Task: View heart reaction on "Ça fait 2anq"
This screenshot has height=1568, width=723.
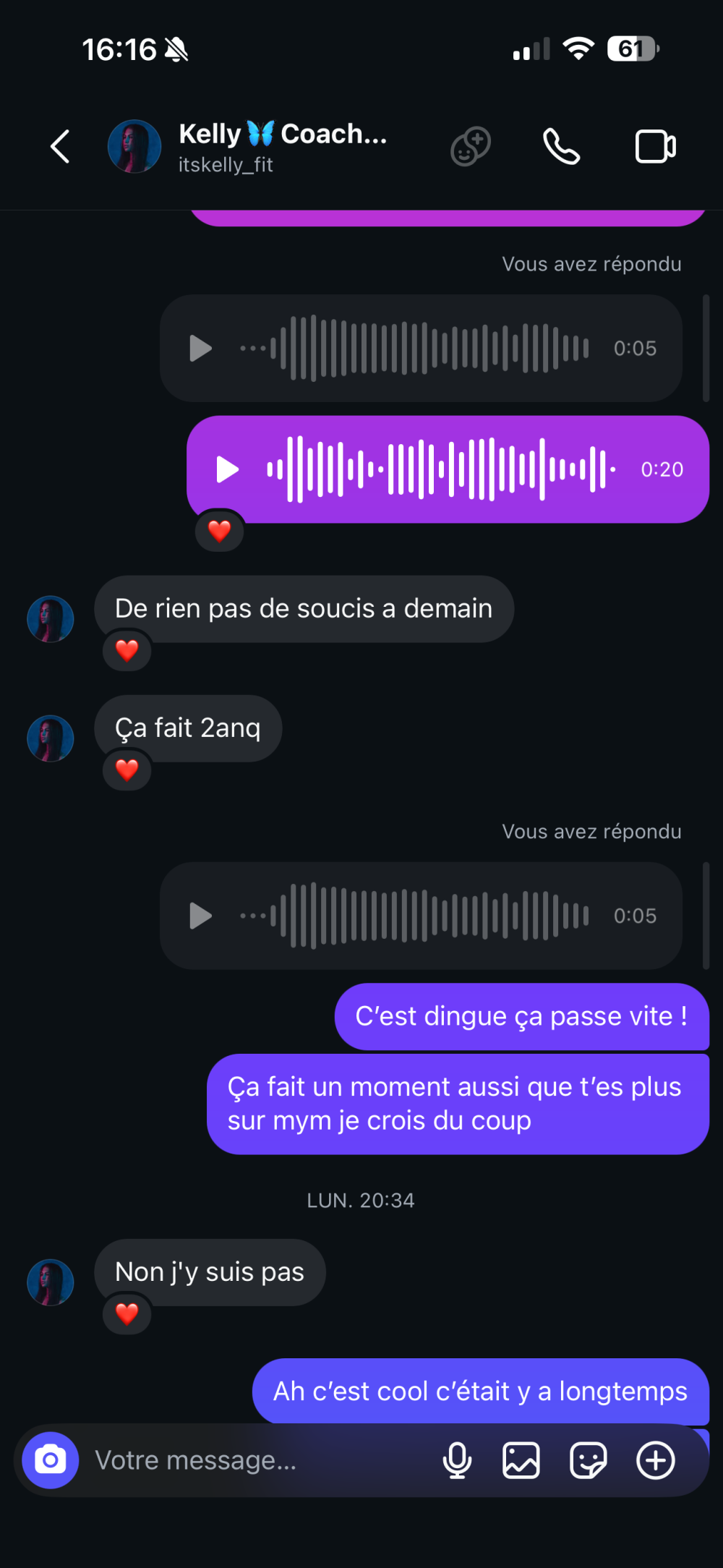Action: (x=127, y=770)
